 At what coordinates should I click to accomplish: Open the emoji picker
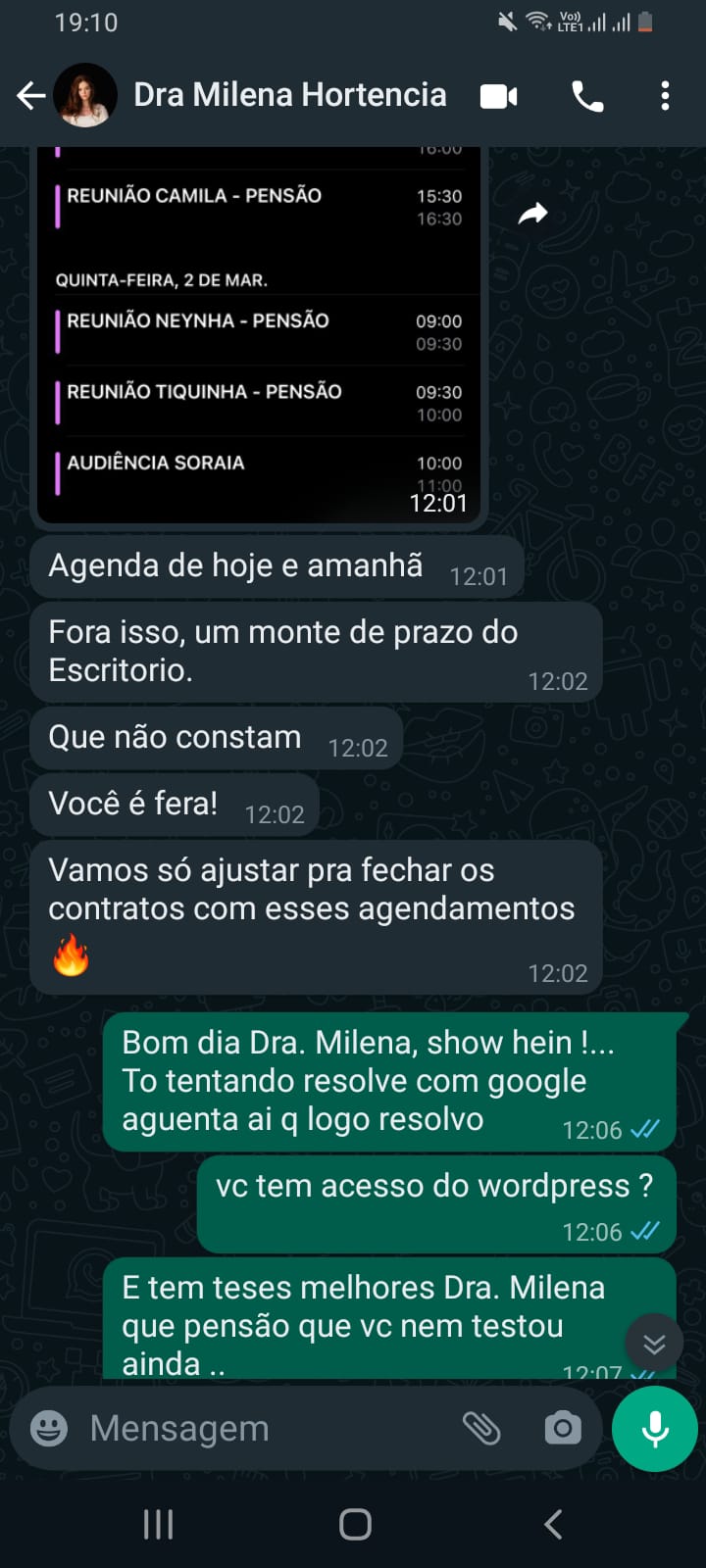(49, 1428)
